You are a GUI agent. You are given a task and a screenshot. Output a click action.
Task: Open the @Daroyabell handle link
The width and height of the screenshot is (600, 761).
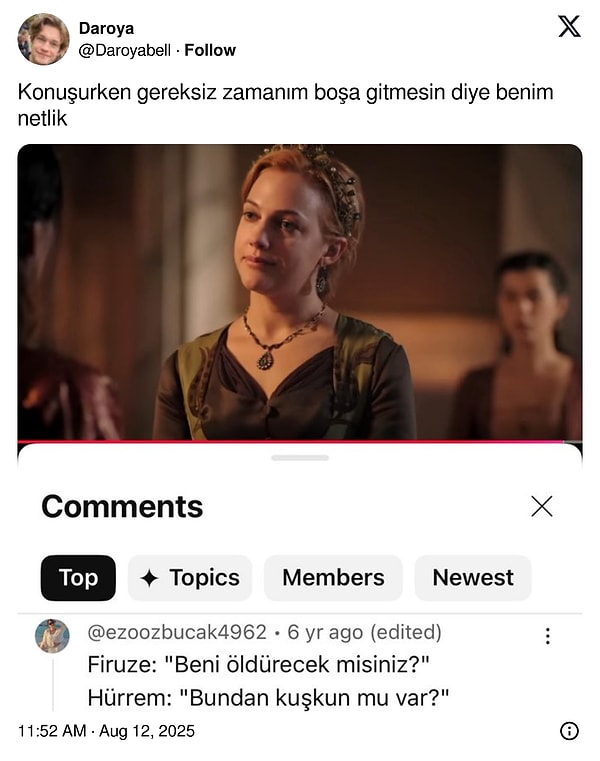124,50
